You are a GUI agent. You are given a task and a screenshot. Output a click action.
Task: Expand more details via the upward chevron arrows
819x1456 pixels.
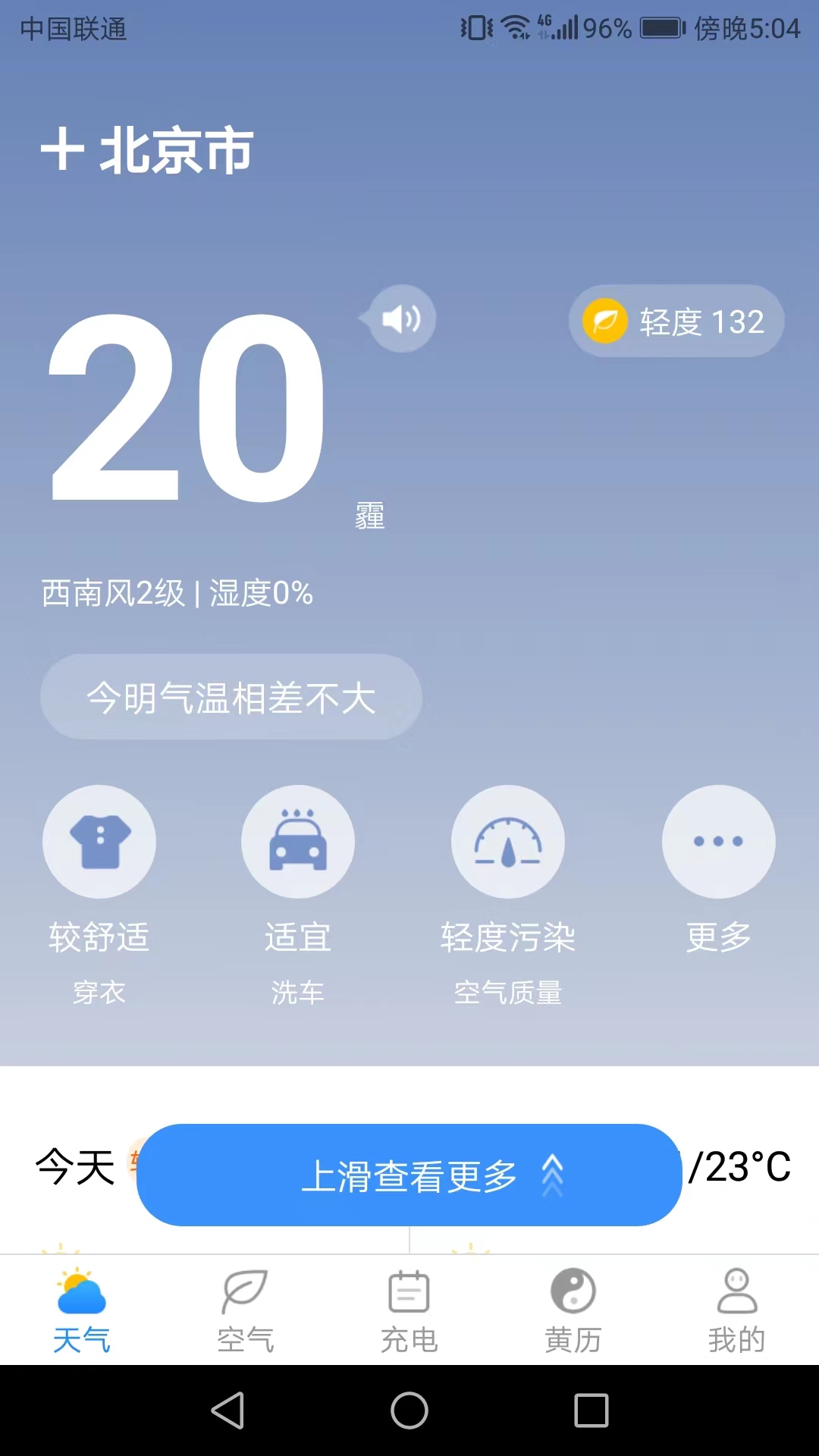pos(553,1174)
